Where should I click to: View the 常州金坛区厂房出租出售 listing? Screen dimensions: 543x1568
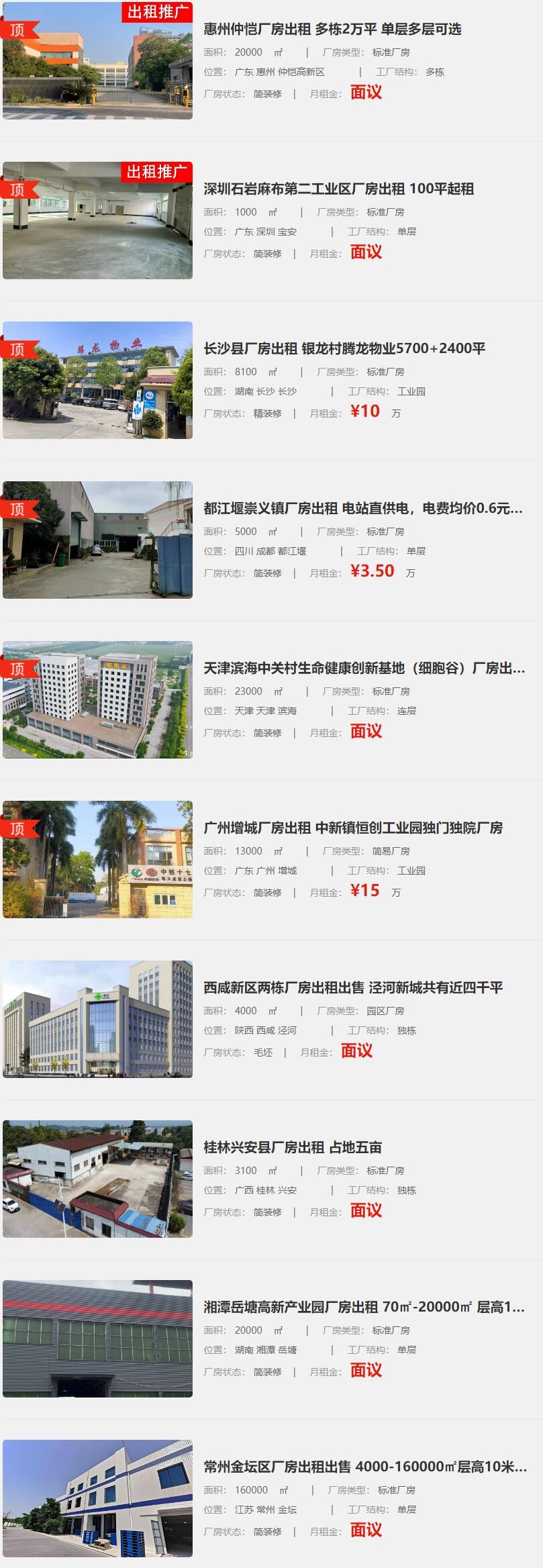tap(364, 1467)
